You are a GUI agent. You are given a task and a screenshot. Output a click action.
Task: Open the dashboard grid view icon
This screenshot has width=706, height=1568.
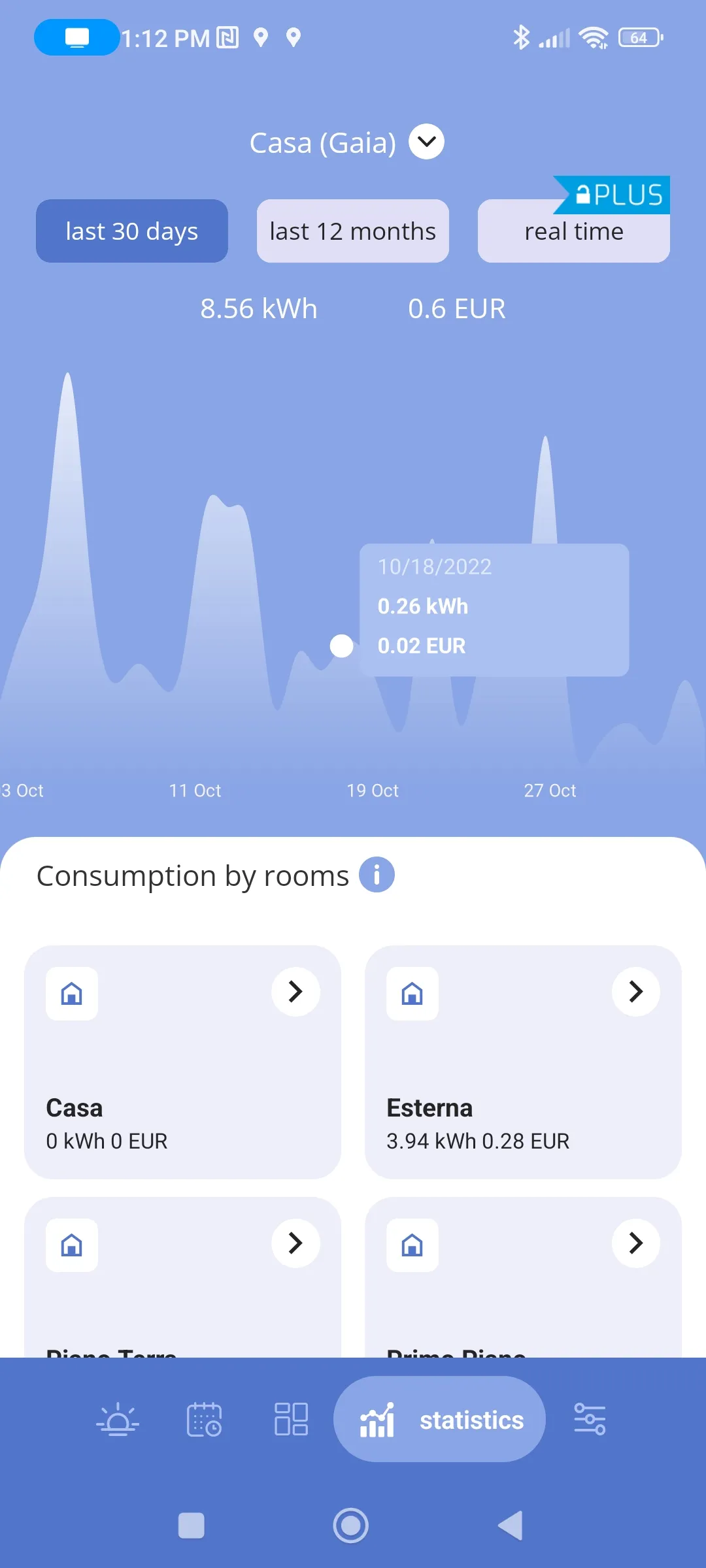(x=291, y=1420)
